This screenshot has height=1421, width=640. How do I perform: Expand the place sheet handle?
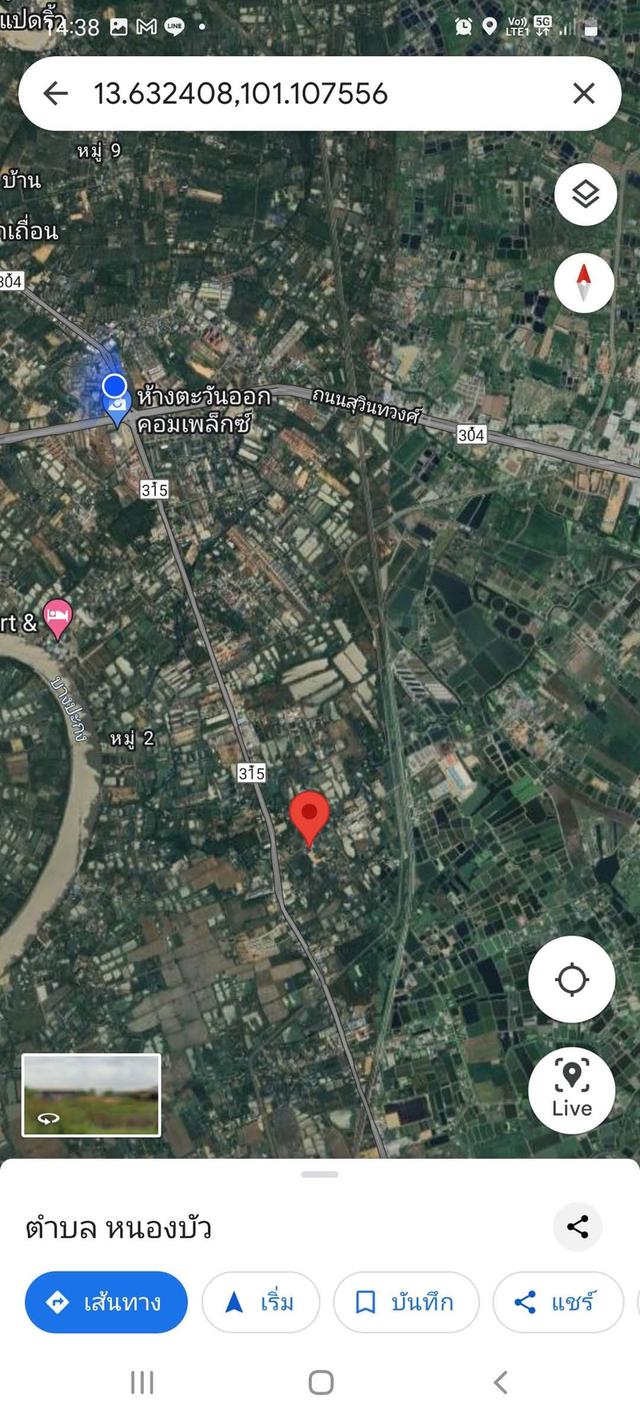[320, 1175]
